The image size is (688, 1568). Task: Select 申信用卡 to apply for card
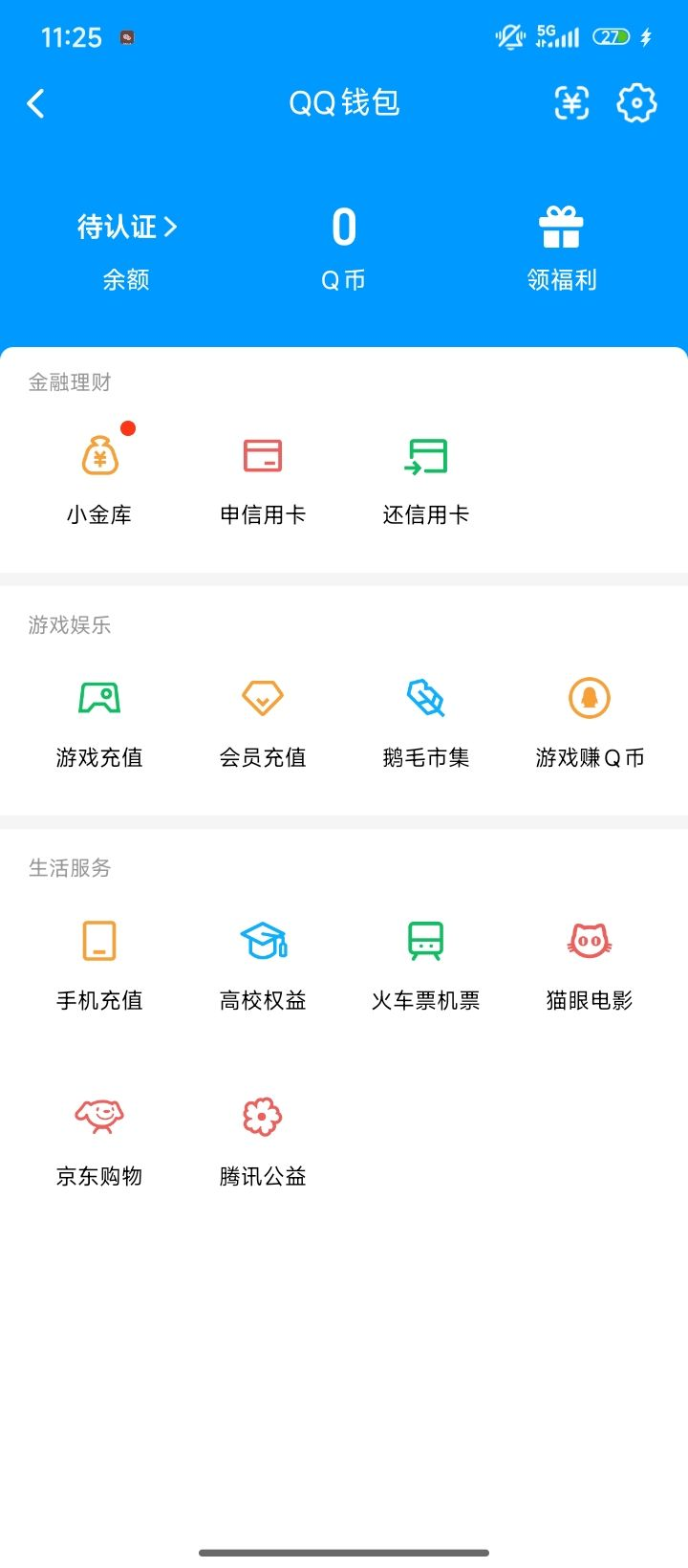point(263,478)
